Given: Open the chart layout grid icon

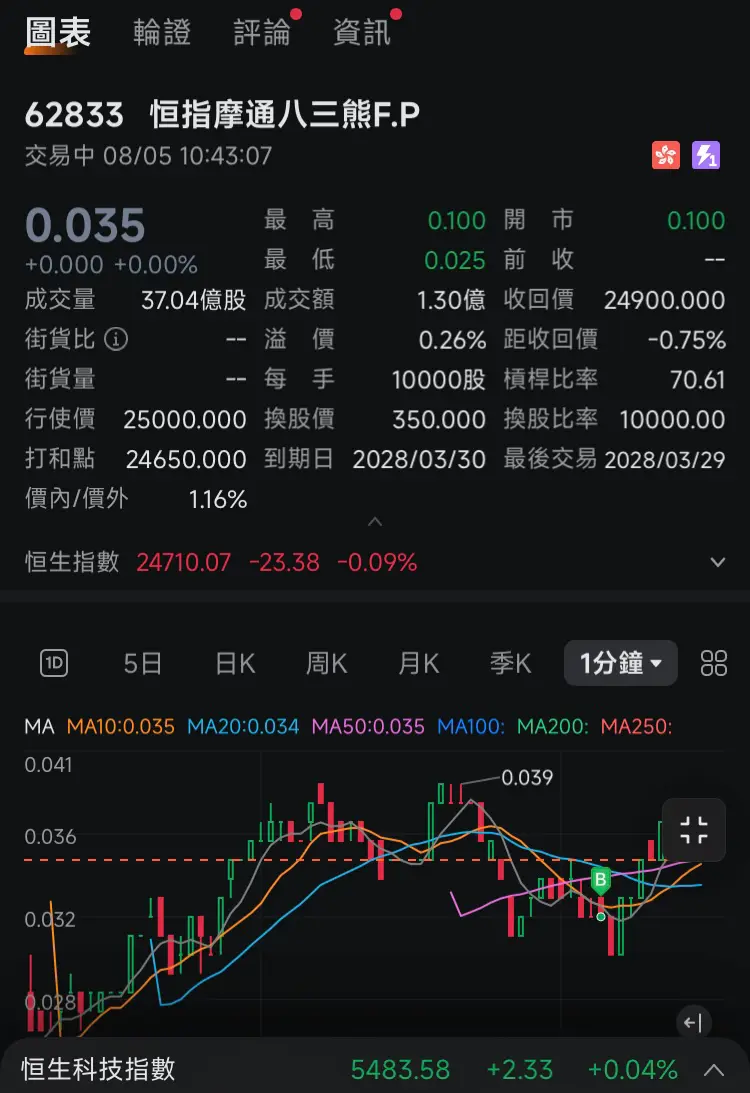Looking at the screenshot, I should [713, 663].
